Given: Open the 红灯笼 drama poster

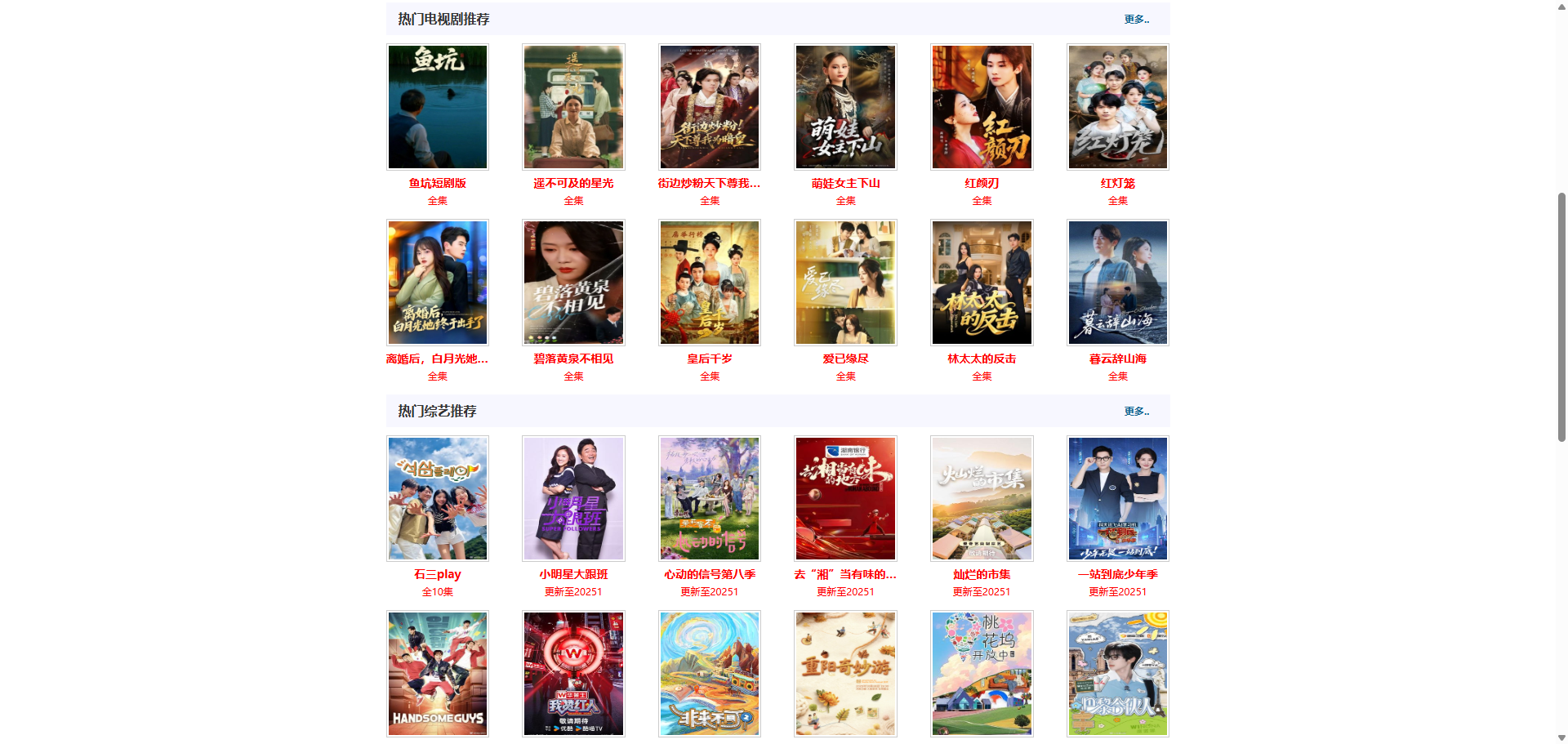Looking at the screenshot, I should coord(1117,107).
